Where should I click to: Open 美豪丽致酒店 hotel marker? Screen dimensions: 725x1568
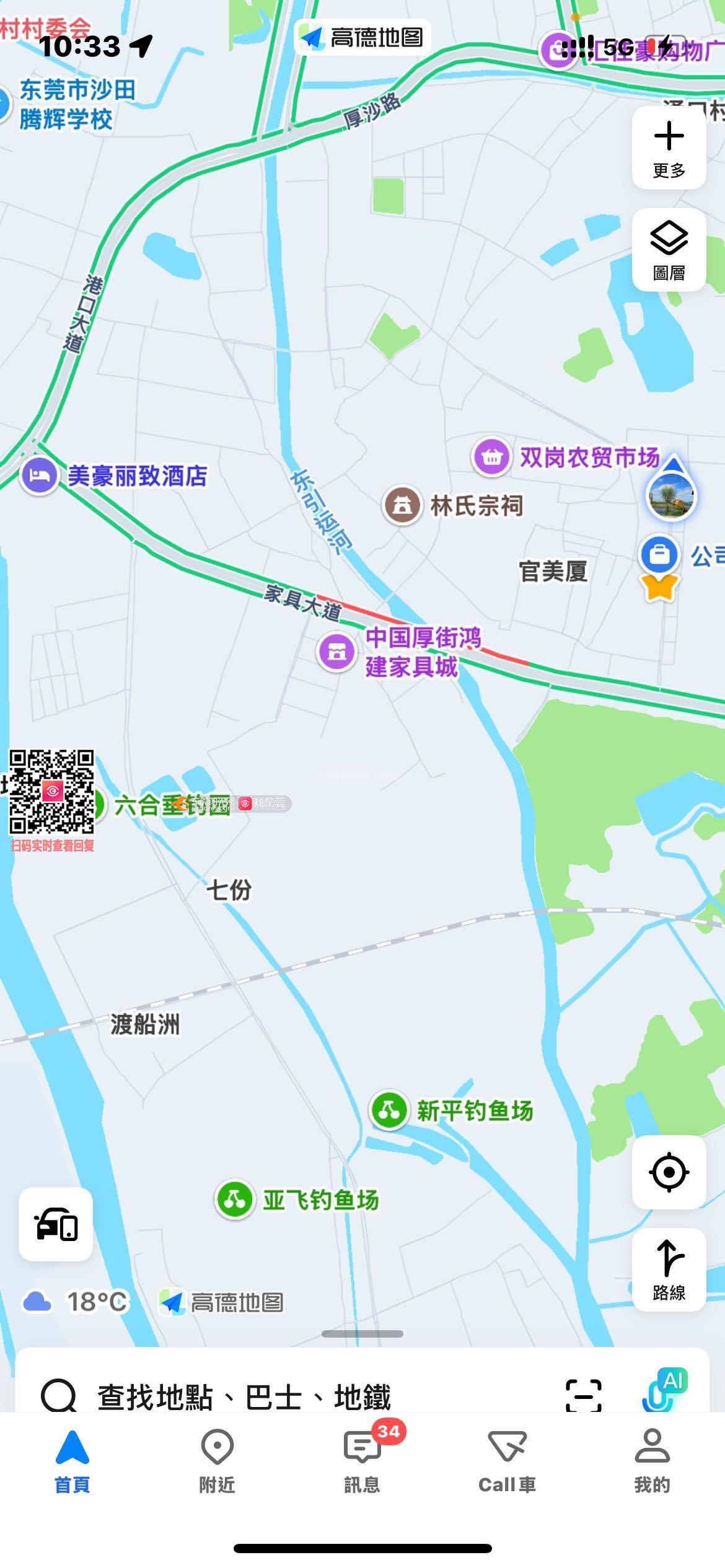(x=40, y=476)
